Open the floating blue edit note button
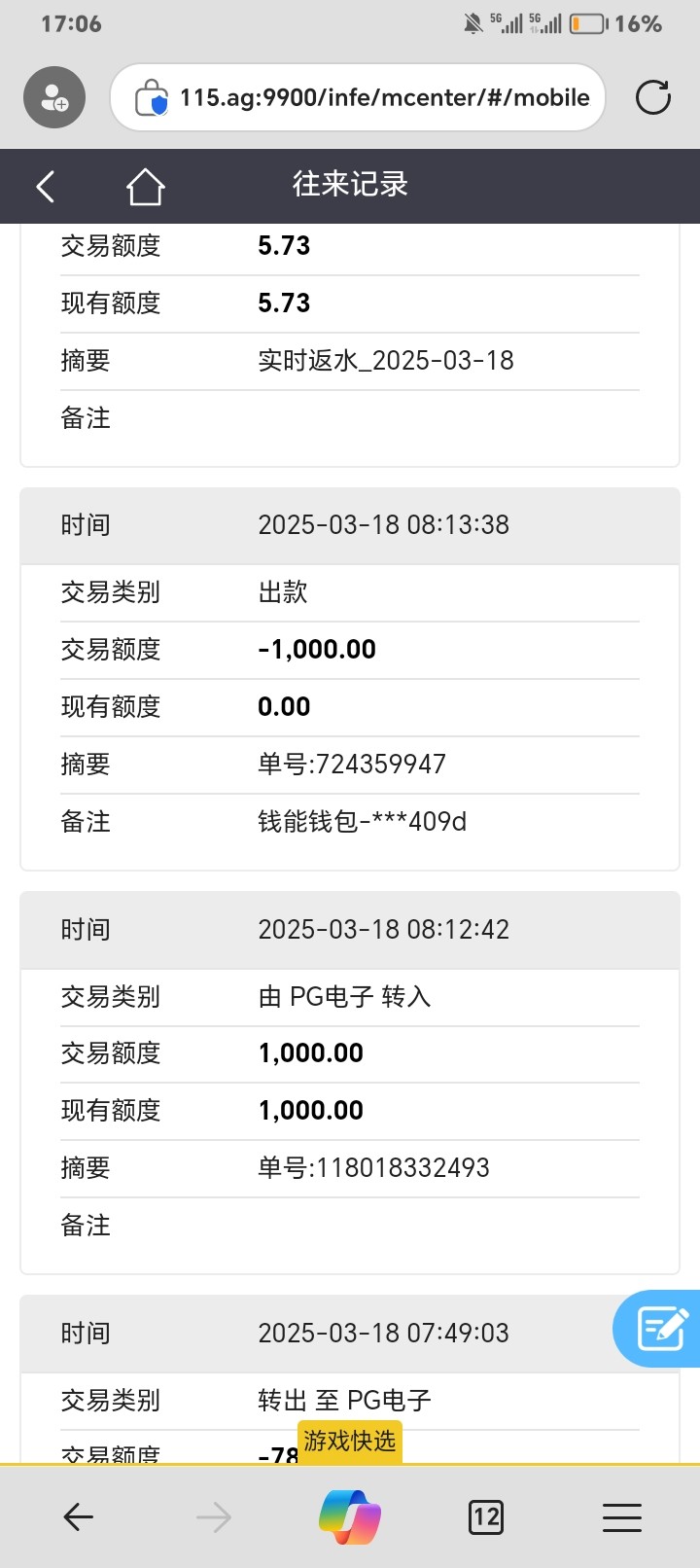 [x=661, y=1329]
